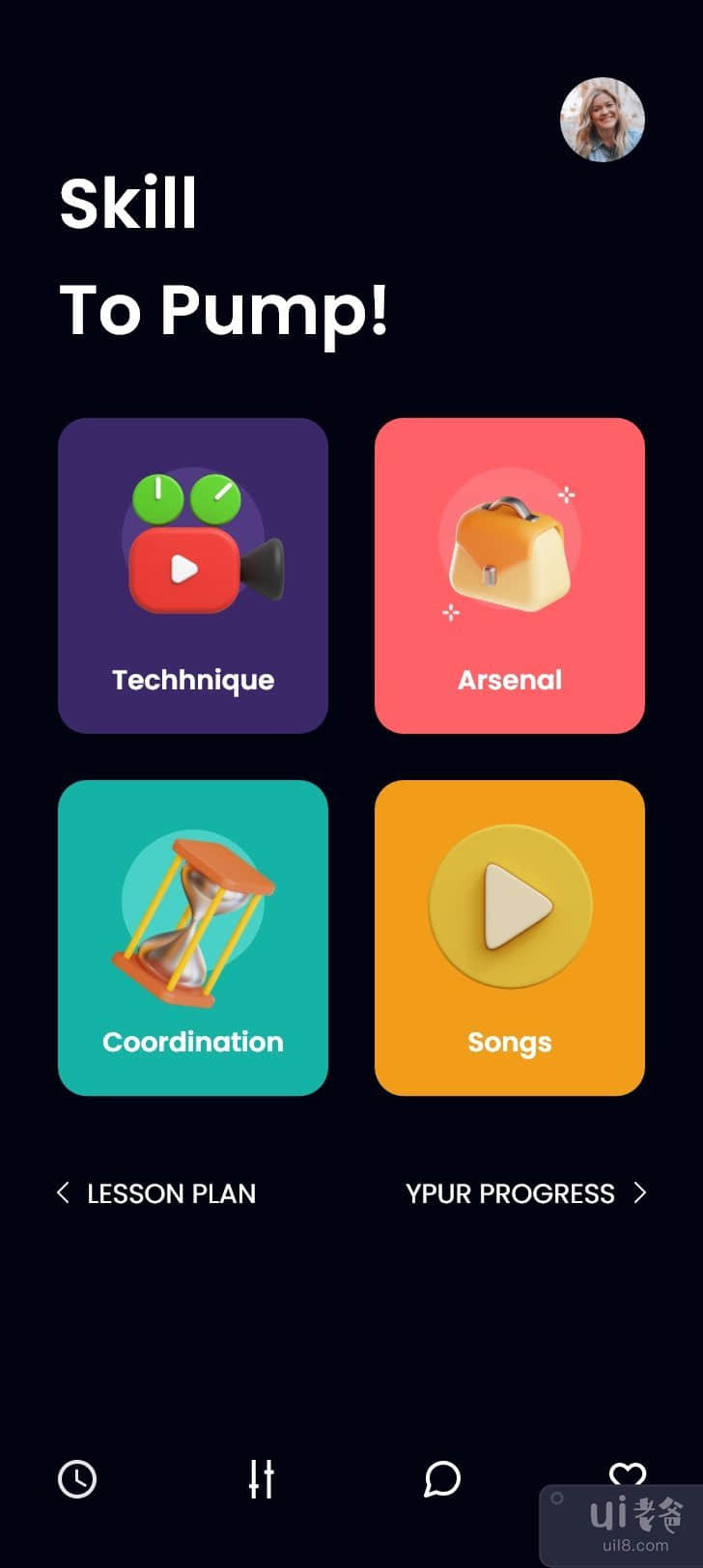Image resolution: width=703 pixels, height=1568 pixels.
Task: Open the sliders settings tab
Action: point(261,1479)
